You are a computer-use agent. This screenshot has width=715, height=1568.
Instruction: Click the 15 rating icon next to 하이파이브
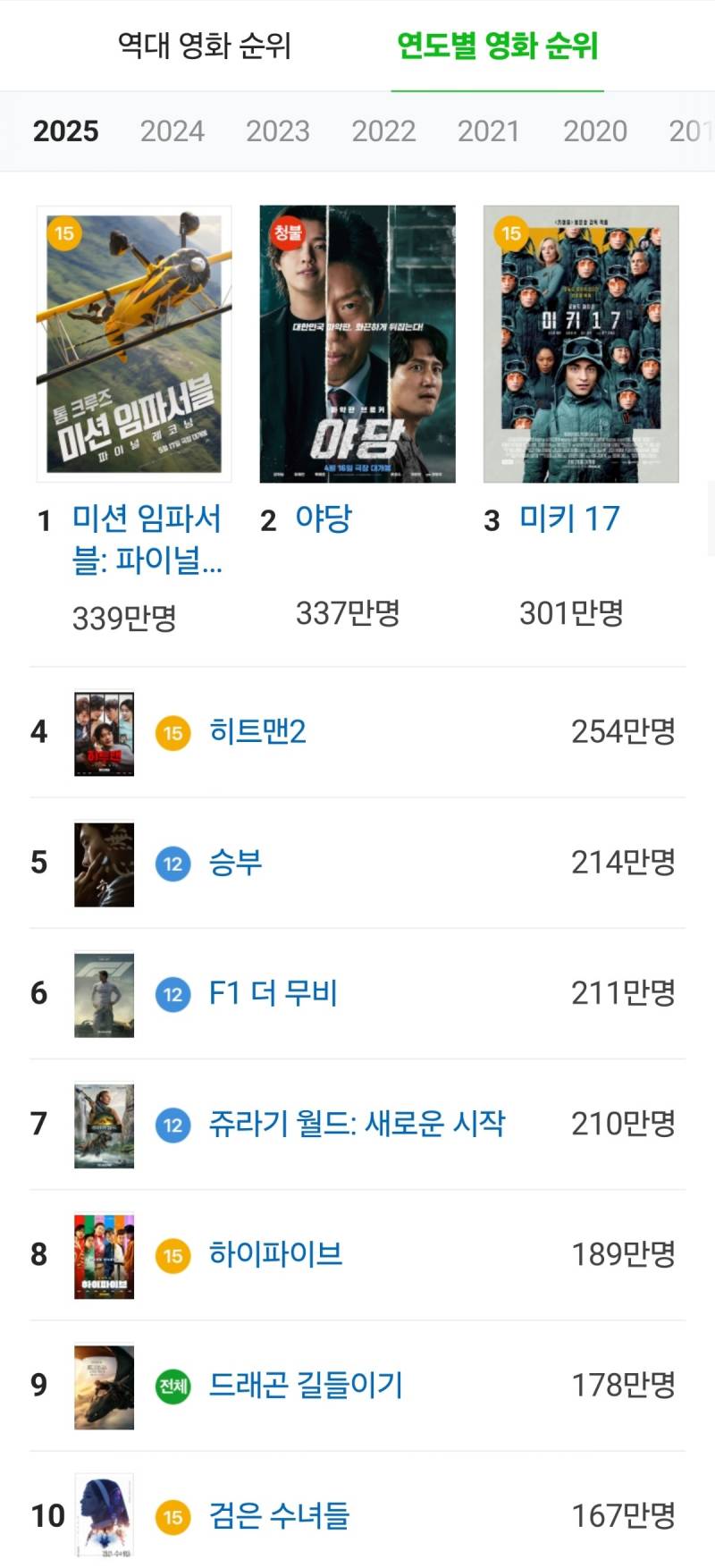pyautogui.click(x=171, y=1255)
